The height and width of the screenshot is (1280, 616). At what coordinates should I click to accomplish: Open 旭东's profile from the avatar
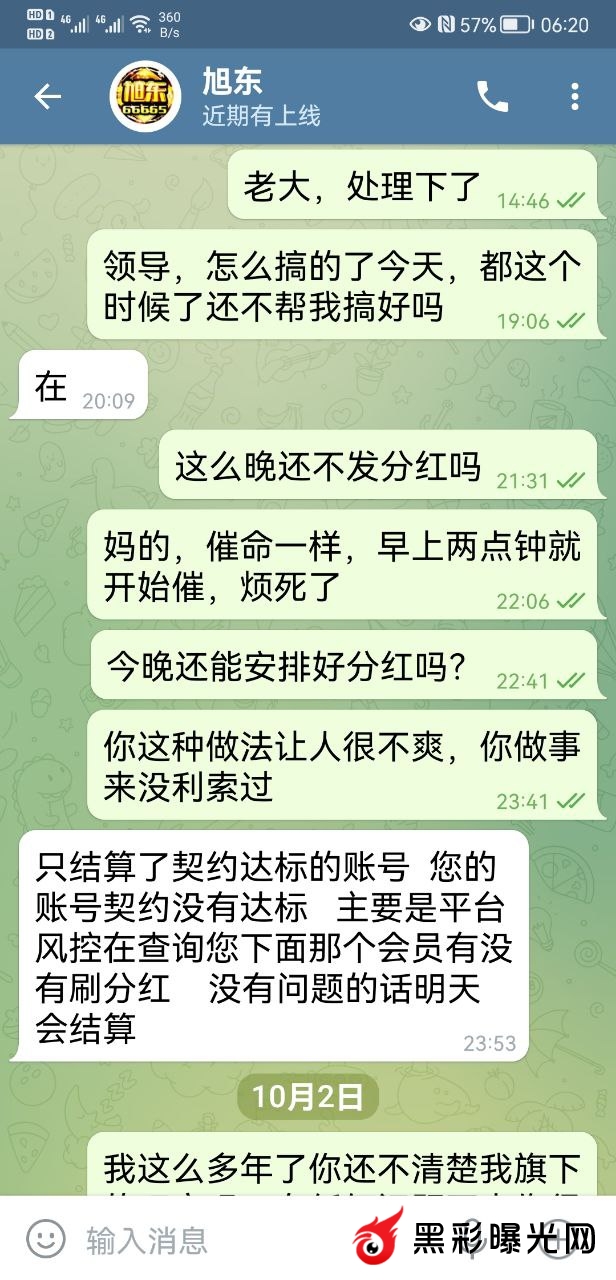point(146,96)
